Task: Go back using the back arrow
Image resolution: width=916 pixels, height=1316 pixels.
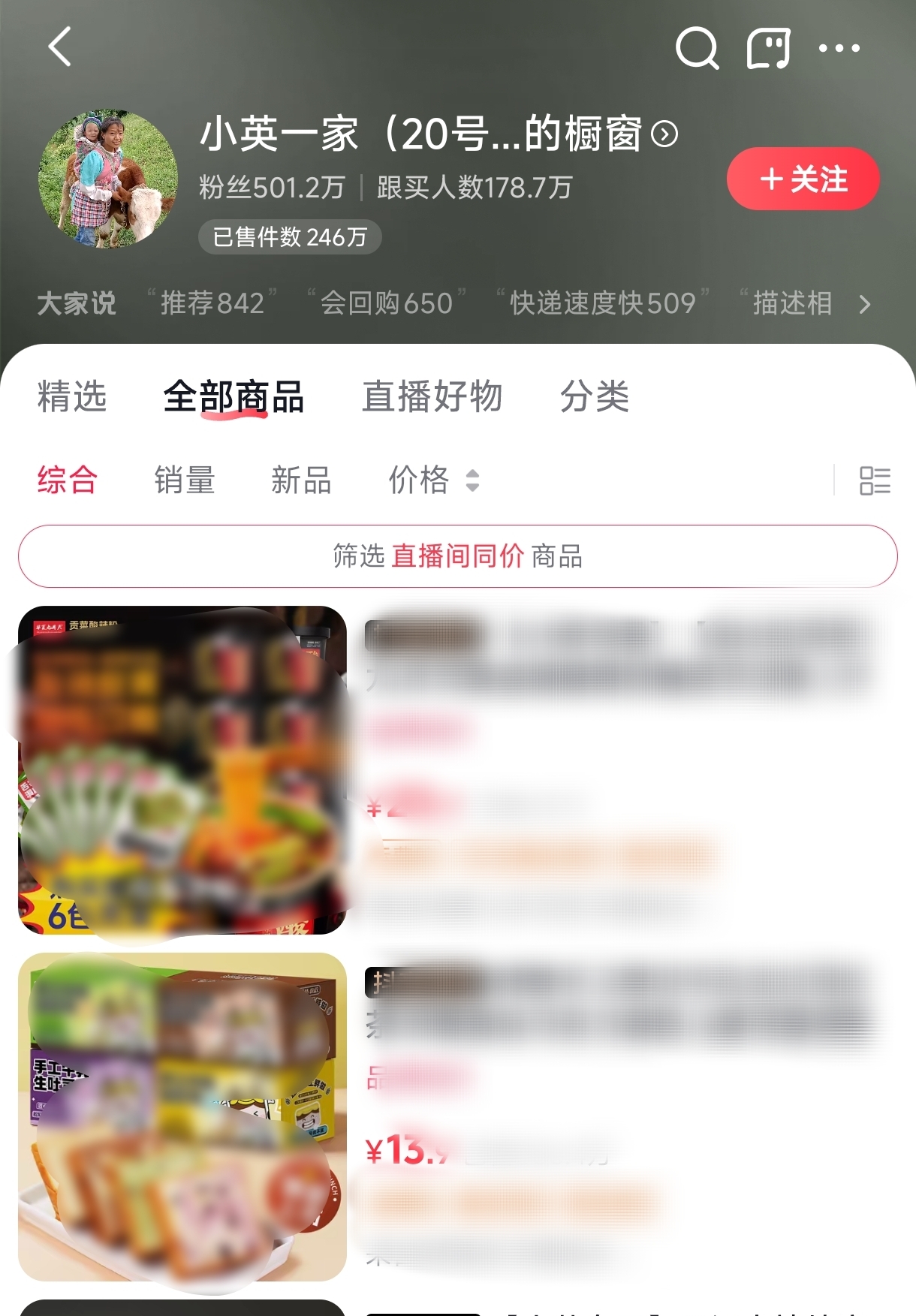Action: (60, 47)
